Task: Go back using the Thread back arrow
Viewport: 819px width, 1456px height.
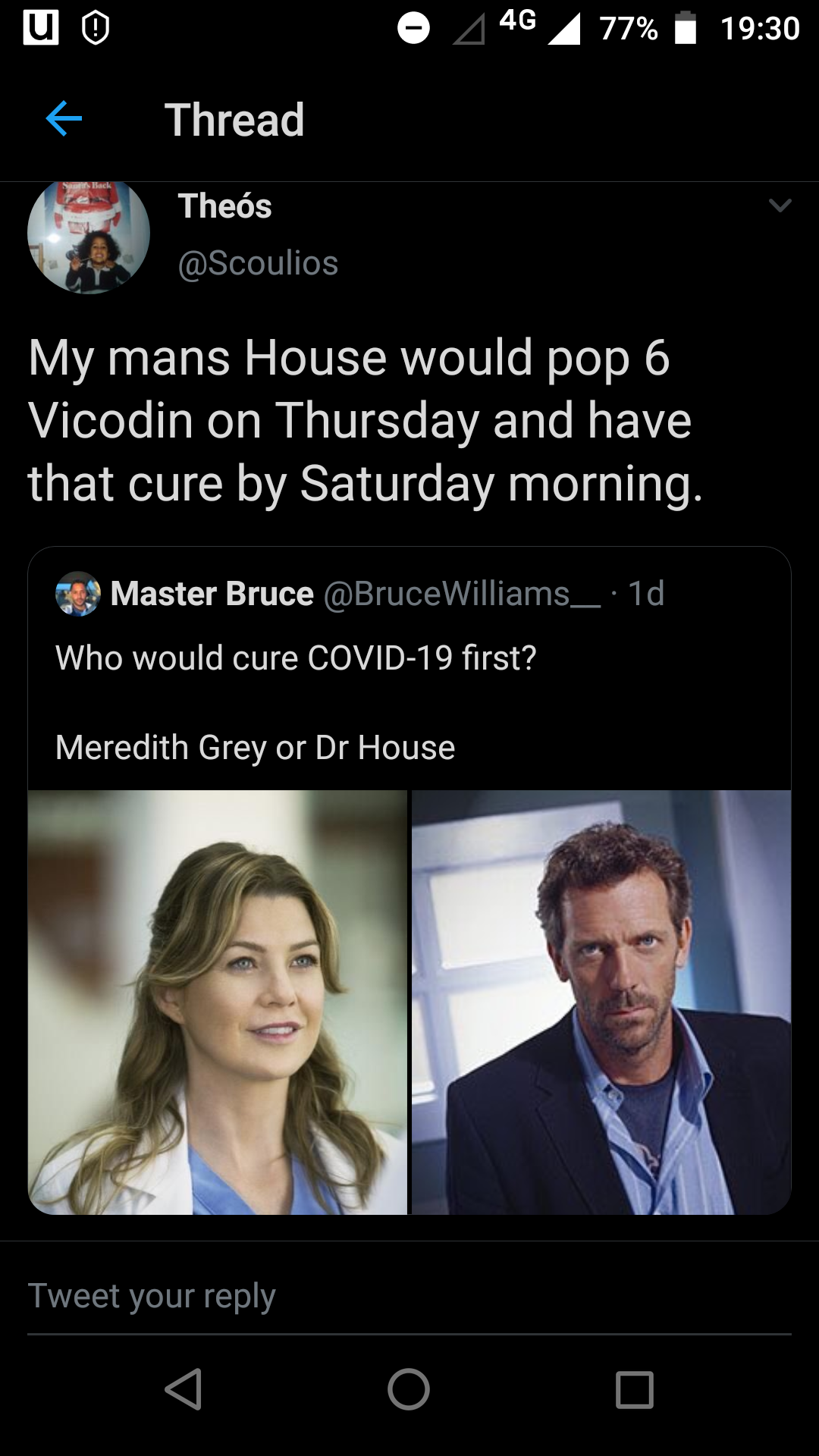Action: point(64,119)
